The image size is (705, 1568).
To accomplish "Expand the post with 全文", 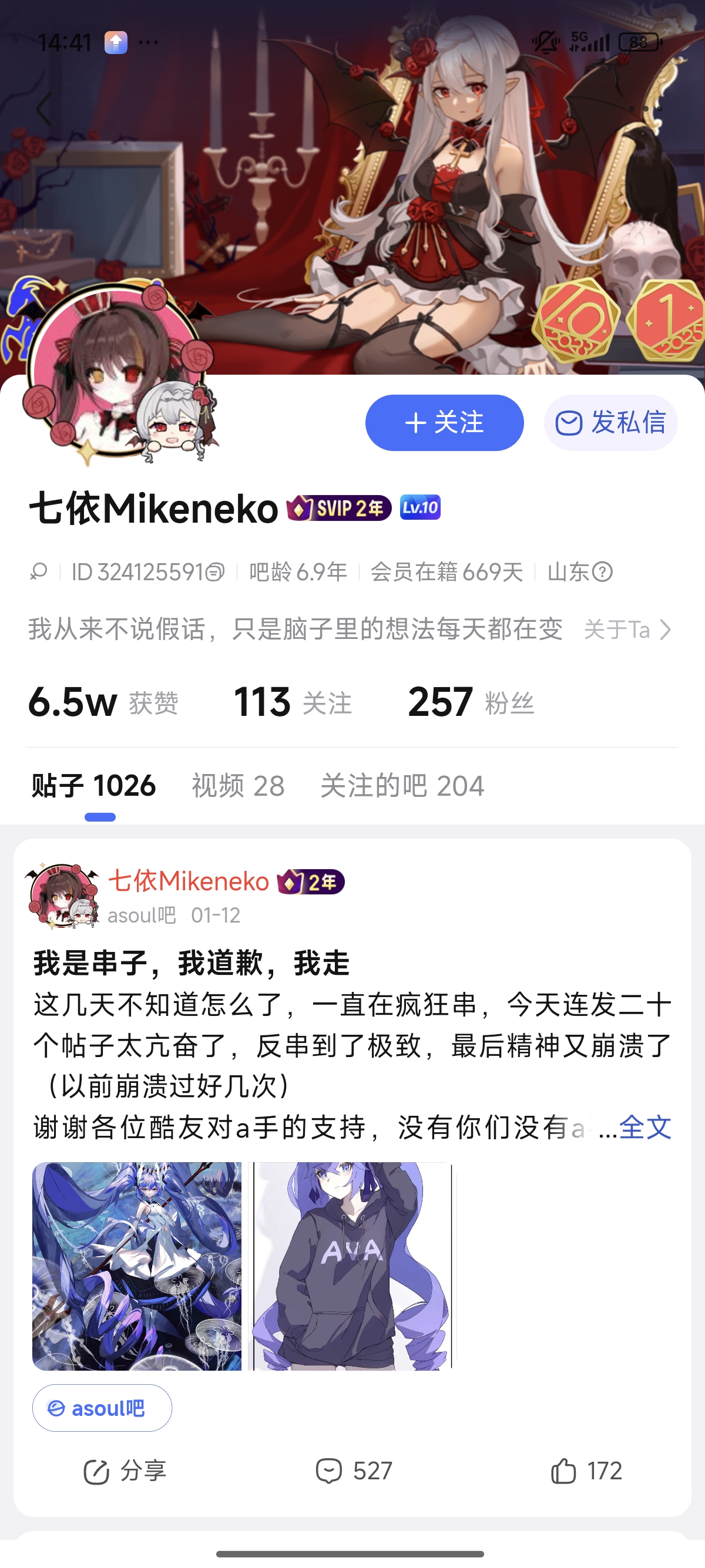I will 644,1128.
